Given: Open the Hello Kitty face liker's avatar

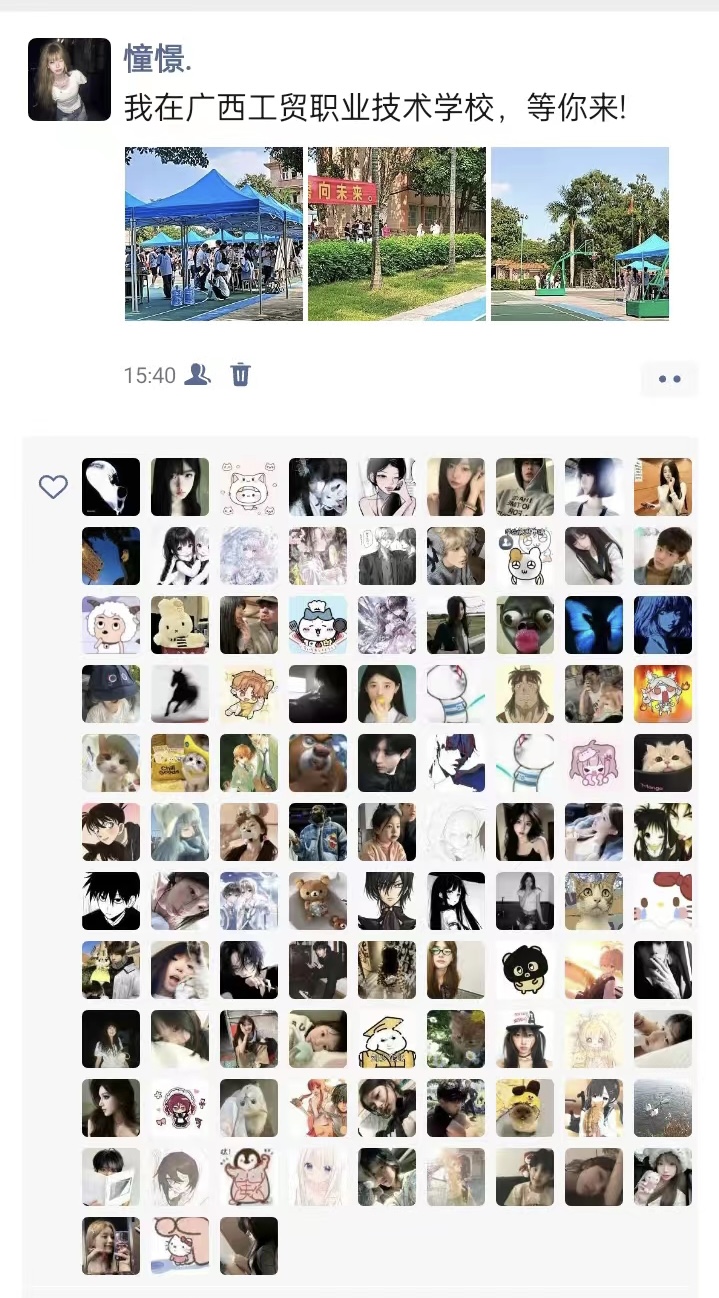Looking at the screenshot, I should pyautogui.click(x=663, y=901).
